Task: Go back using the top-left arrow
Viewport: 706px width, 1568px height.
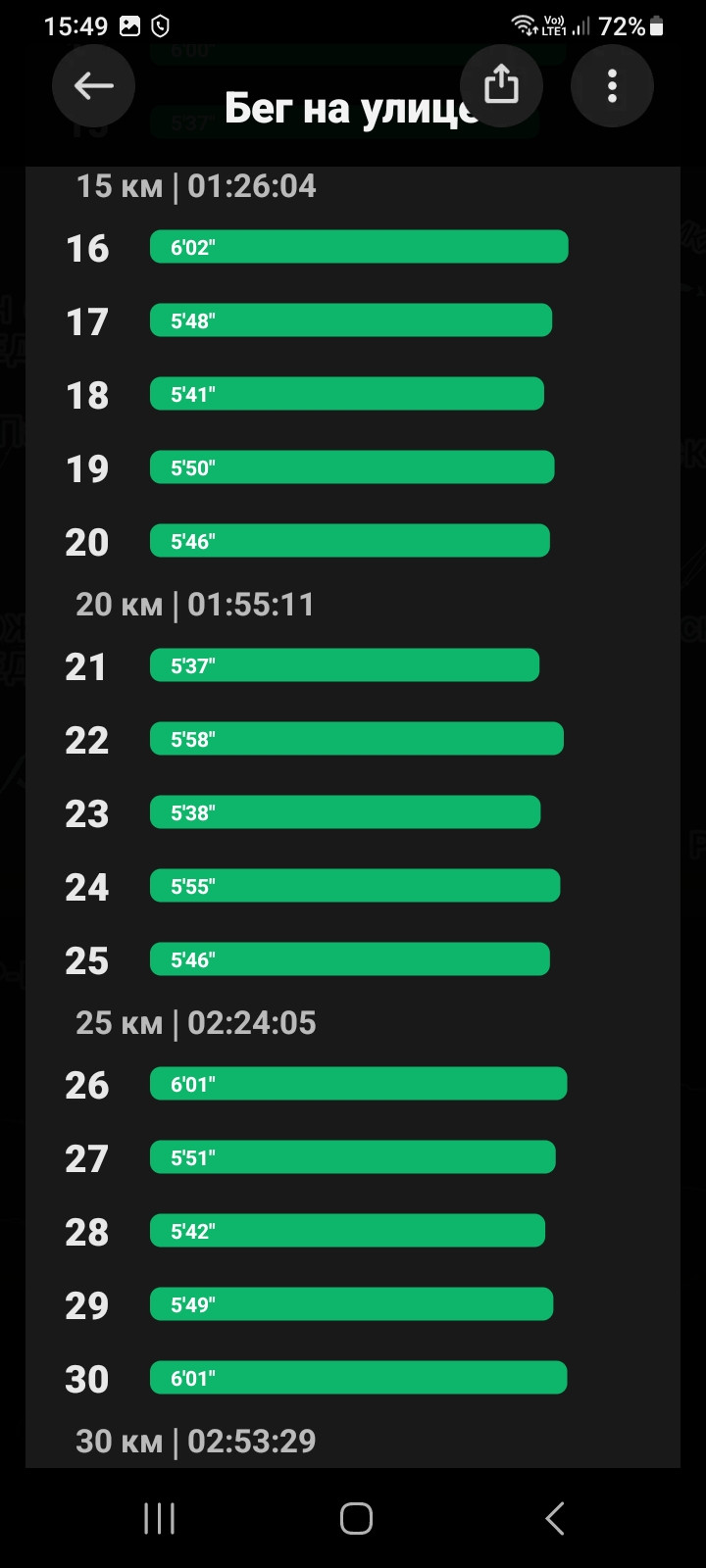Action: tap(94, 86)
